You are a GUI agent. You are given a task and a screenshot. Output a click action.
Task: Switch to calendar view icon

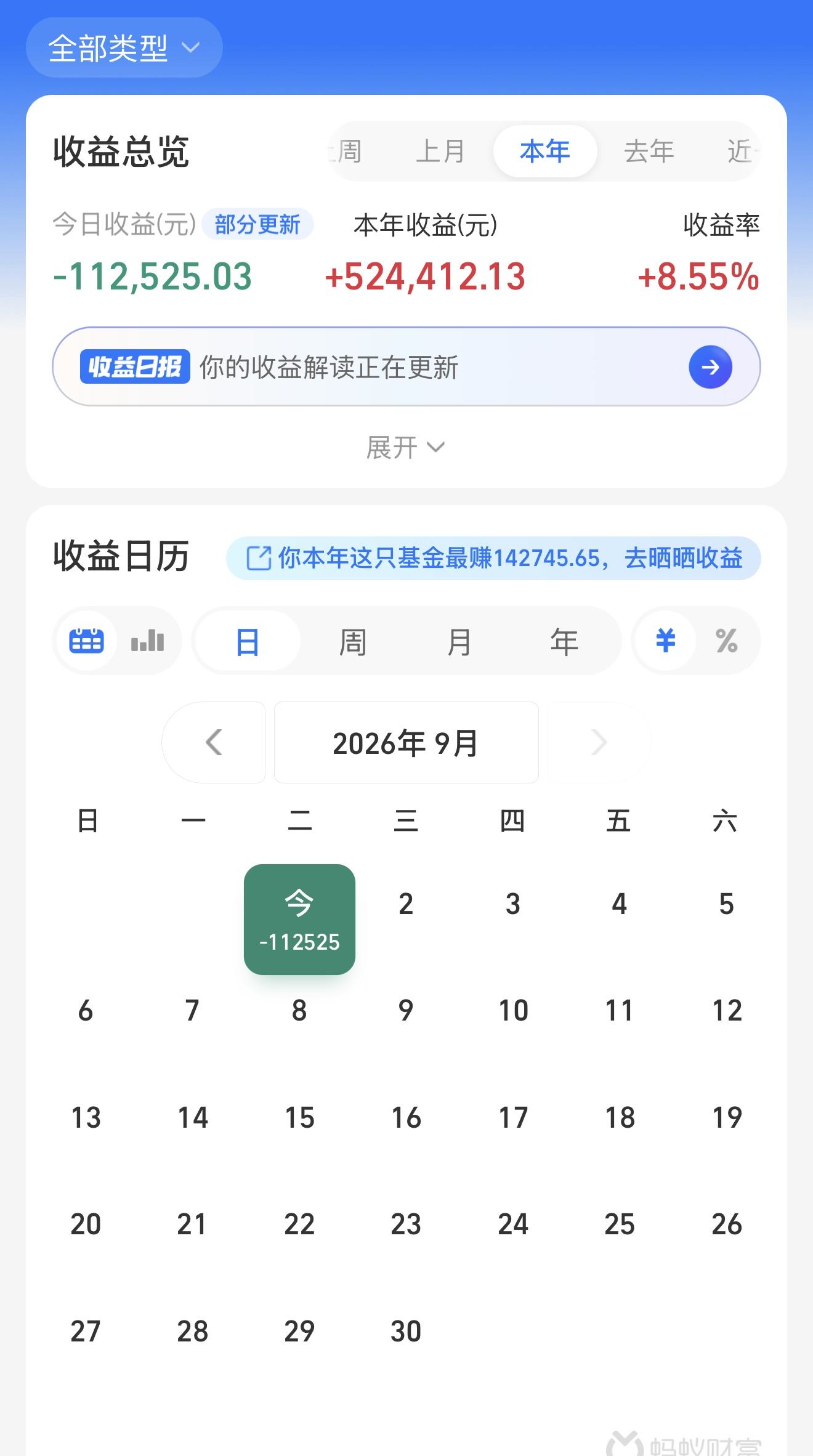tap(87, 641)
